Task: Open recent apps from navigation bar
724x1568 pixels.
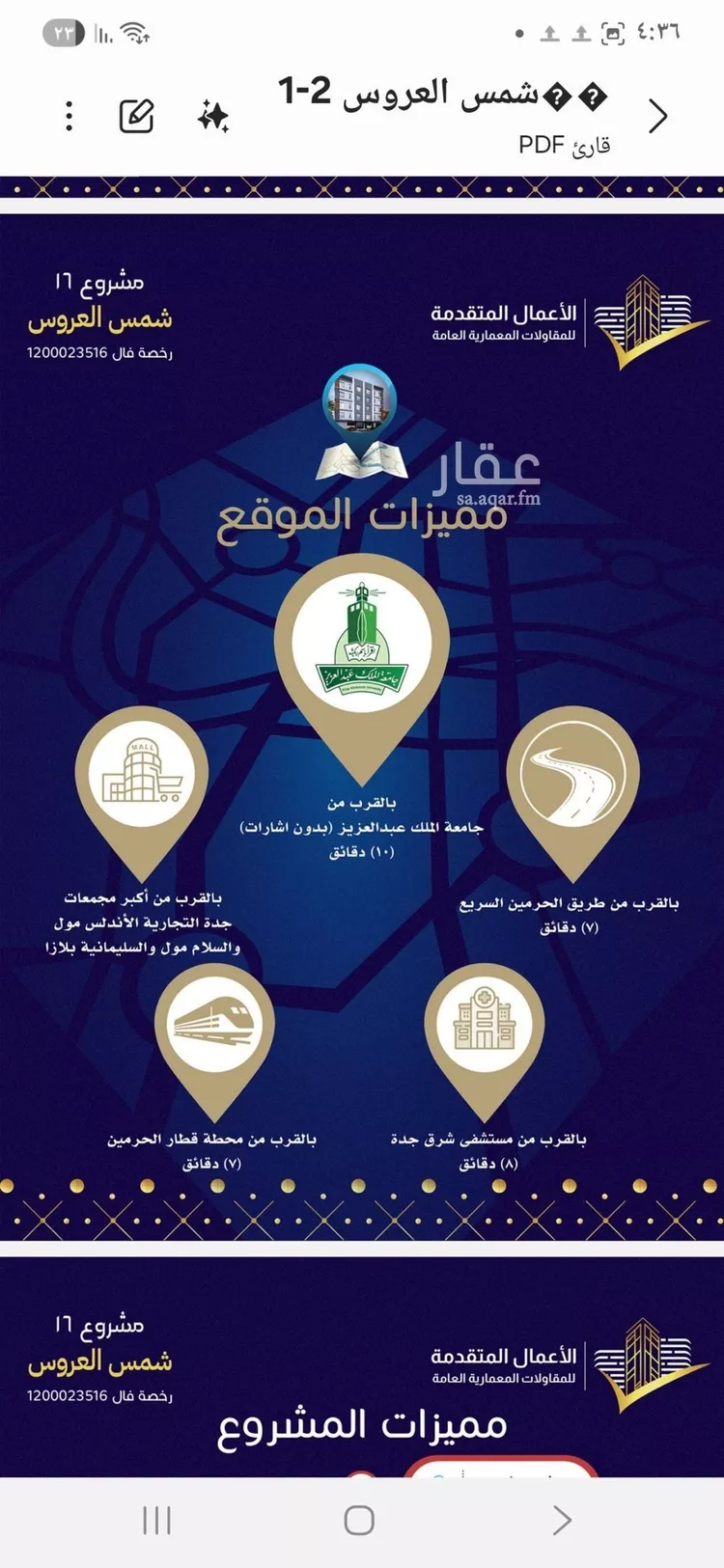Action: click(x=157, y=1520)
